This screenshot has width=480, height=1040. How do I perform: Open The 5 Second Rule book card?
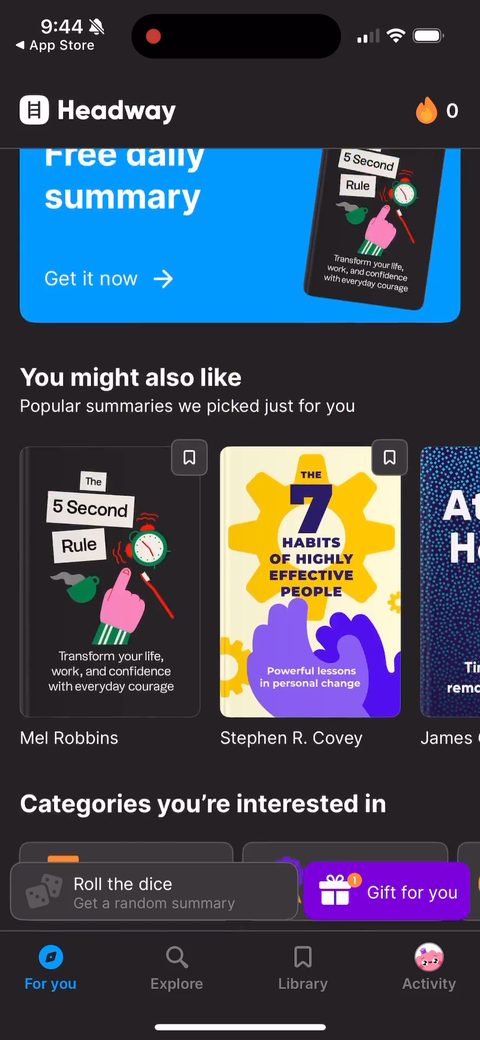[110, 582]
